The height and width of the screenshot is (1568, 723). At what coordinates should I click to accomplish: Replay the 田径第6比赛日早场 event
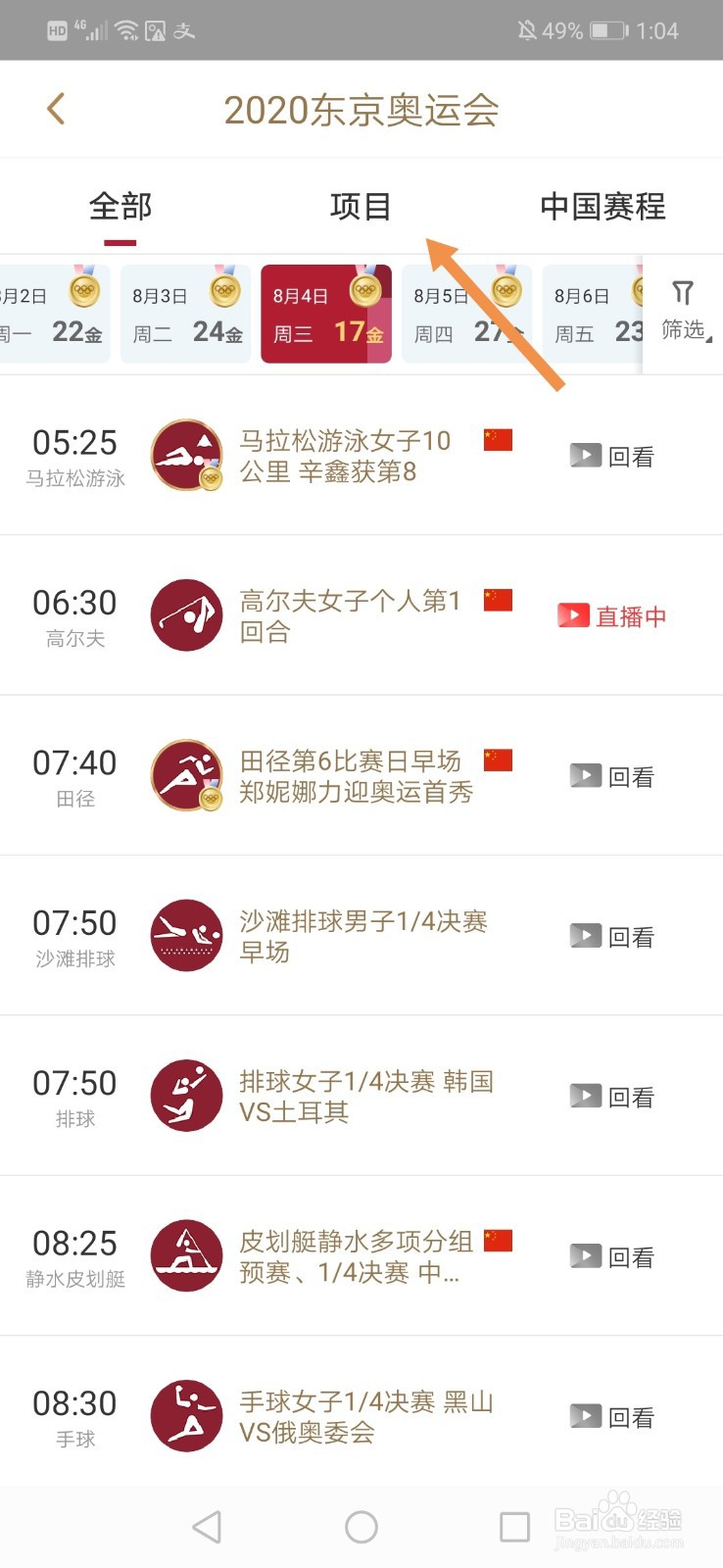point(611,776)
